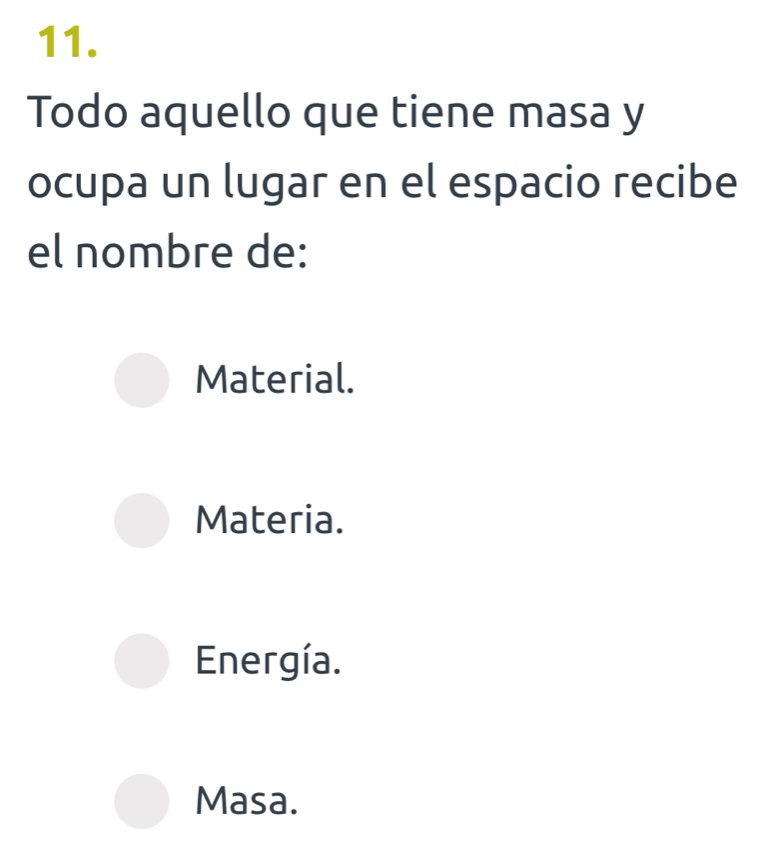Click the question text about masa
The image size is (762, 856).
click(x=380, y=184)
